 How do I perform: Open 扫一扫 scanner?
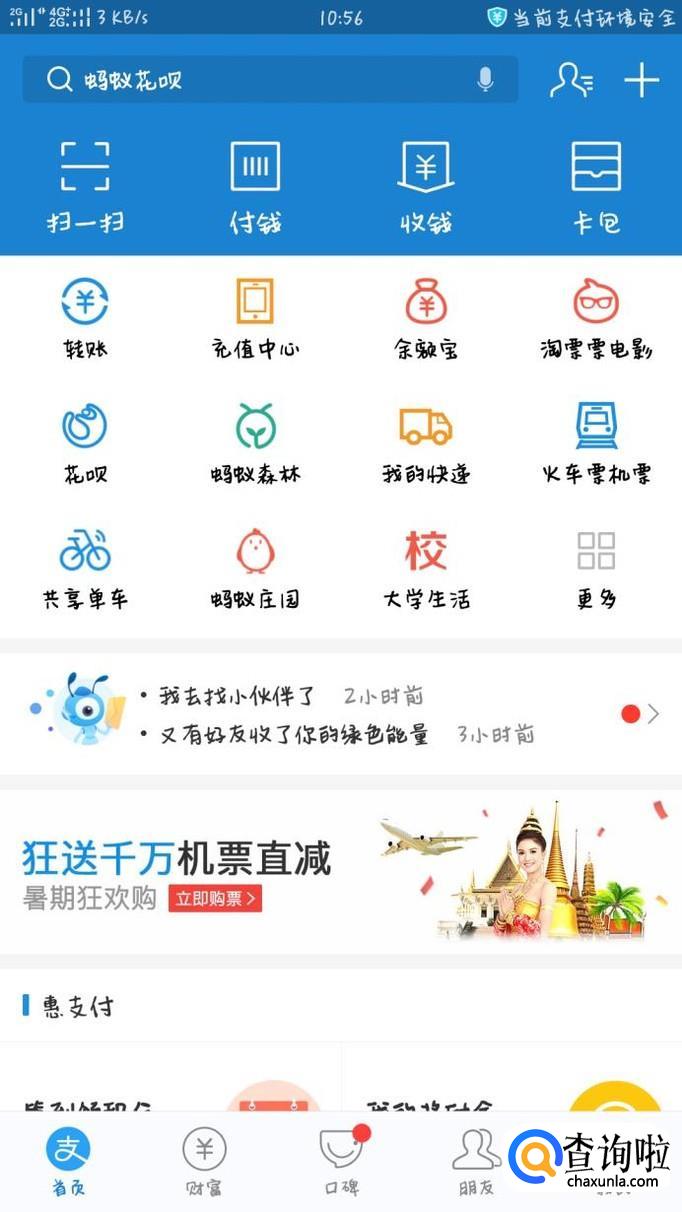[x=85, y=187]
